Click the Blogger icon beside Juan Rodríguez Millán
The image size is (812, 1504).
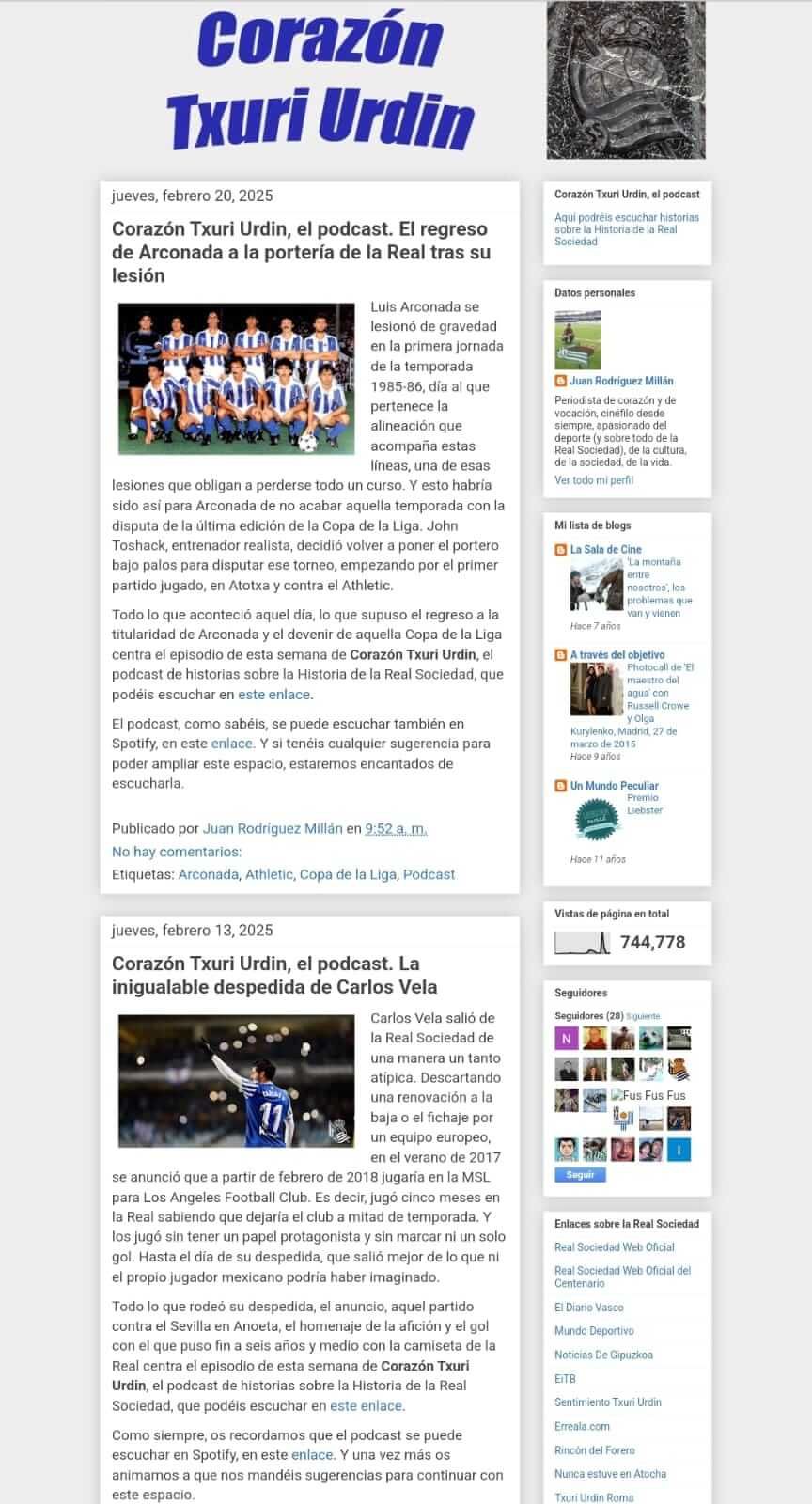pos(562,381)
